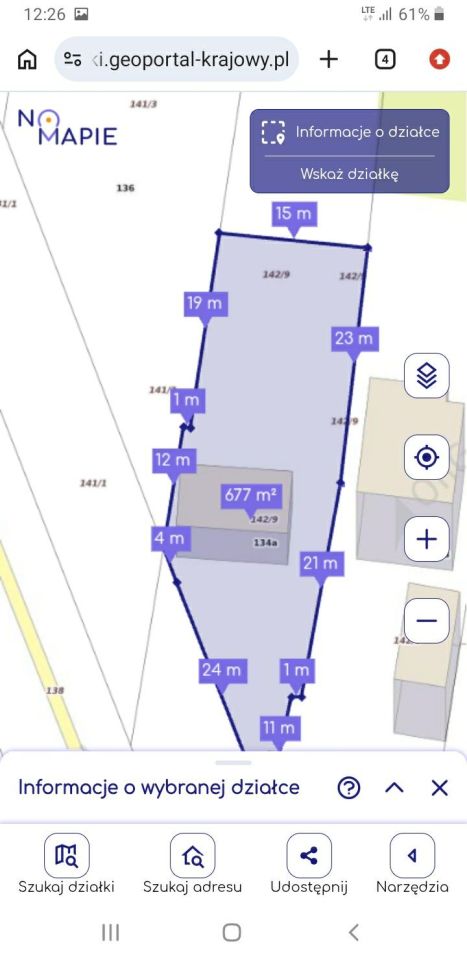Expand the parcel information panel
The width and height of the screenshot is (467, 960).
pyautogui.click(x=394, y=788)
